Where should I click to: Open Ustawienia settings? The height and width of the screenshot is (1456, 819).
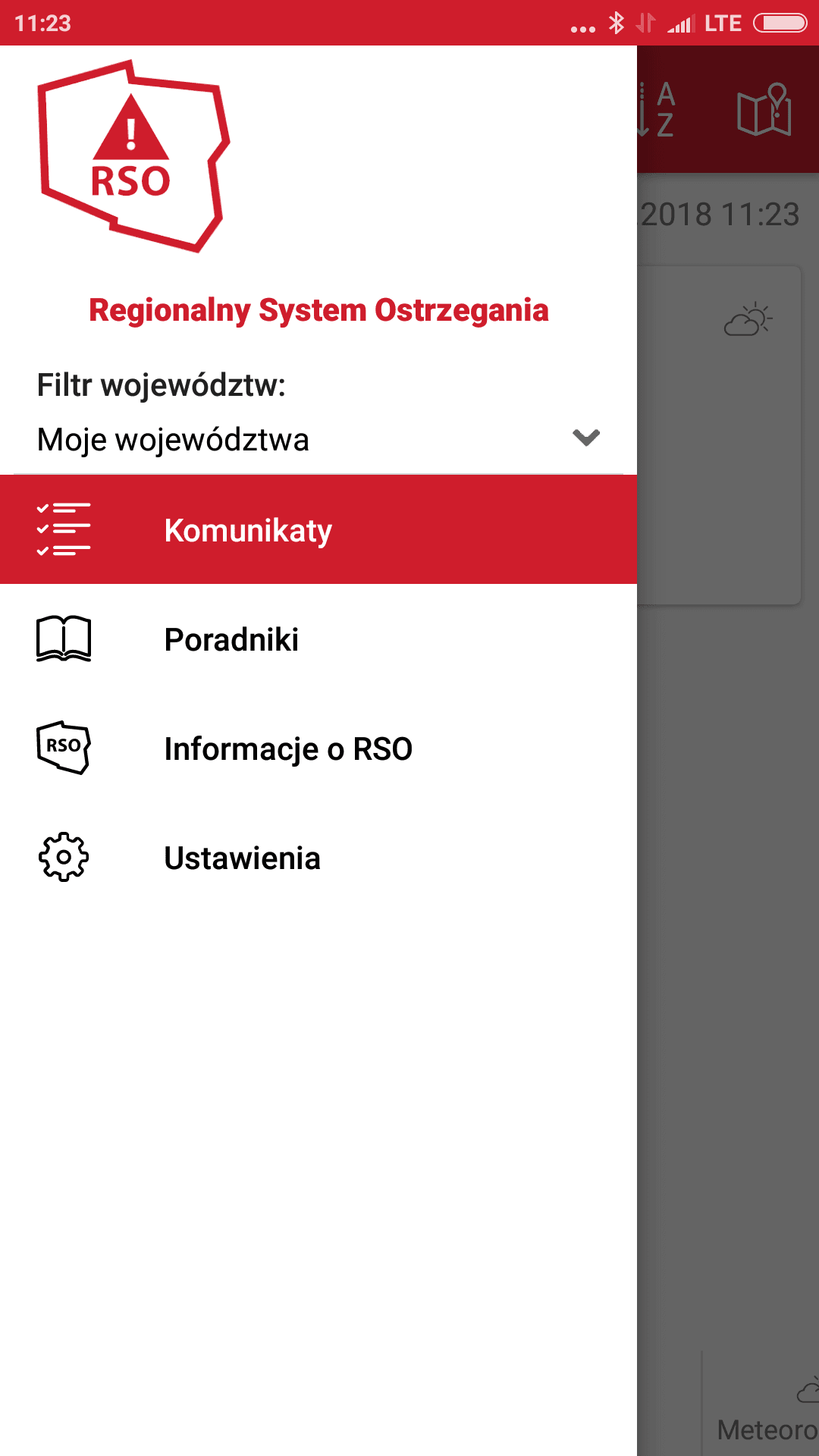point(318,858)
